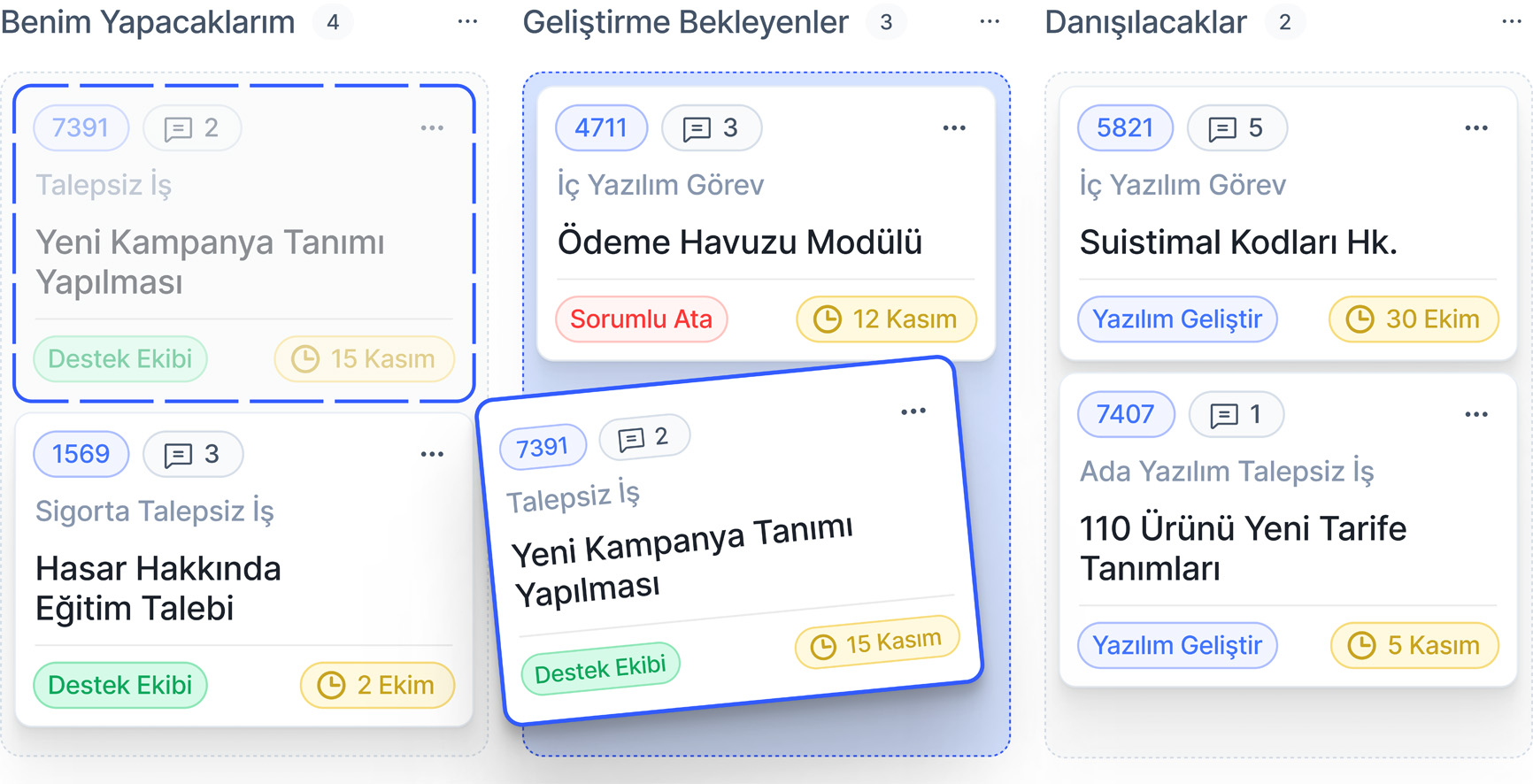Open the Suistimal Kodları Hk. card
The image size is (1533, 784).
pos(1238,242)
